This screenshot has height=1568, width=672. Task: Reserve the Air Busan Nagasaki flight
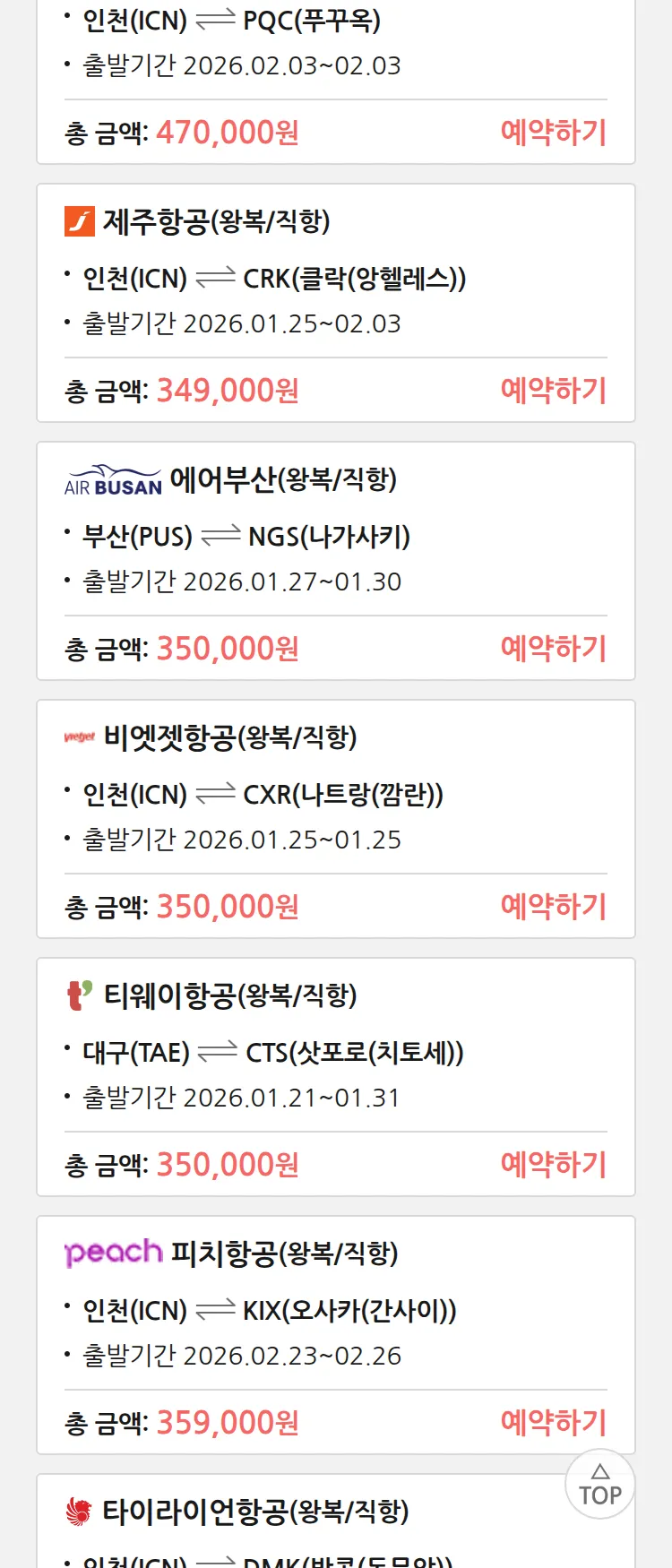click(x=553, y=649)
